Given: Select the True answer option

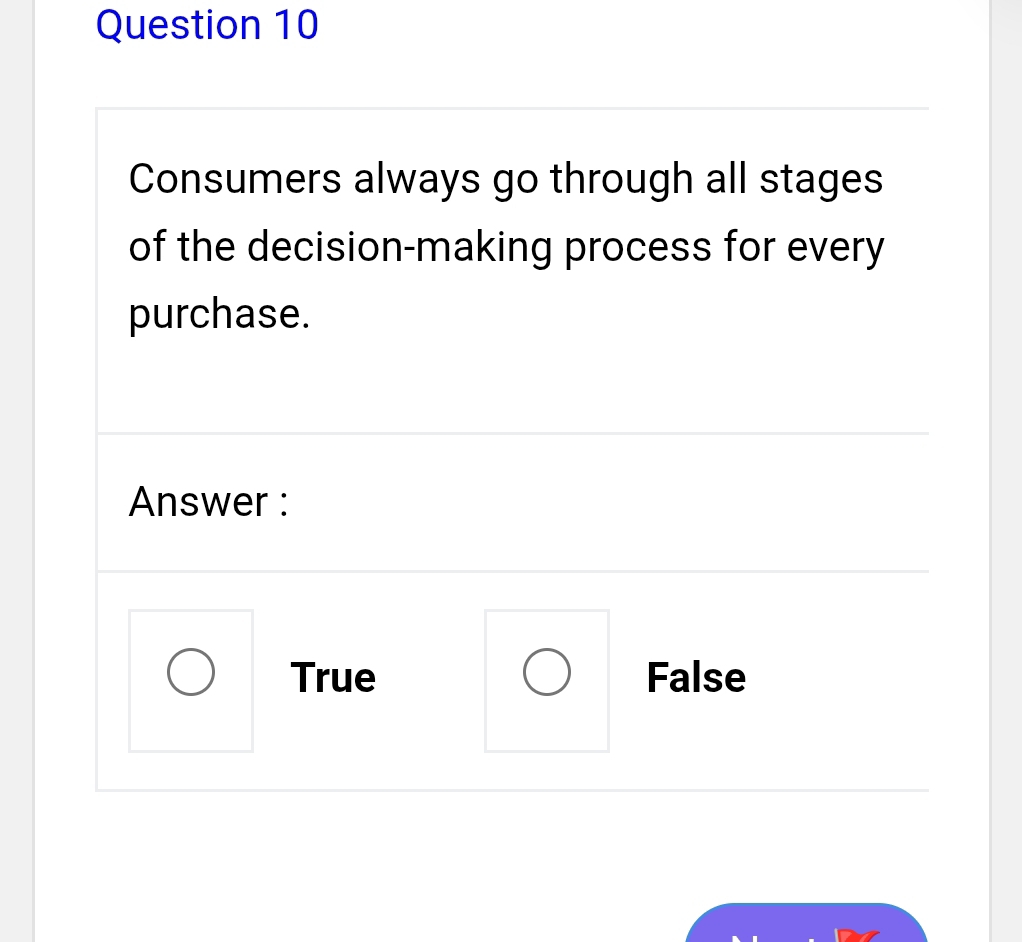Looking at the screenshot, I should pos(190,672).
